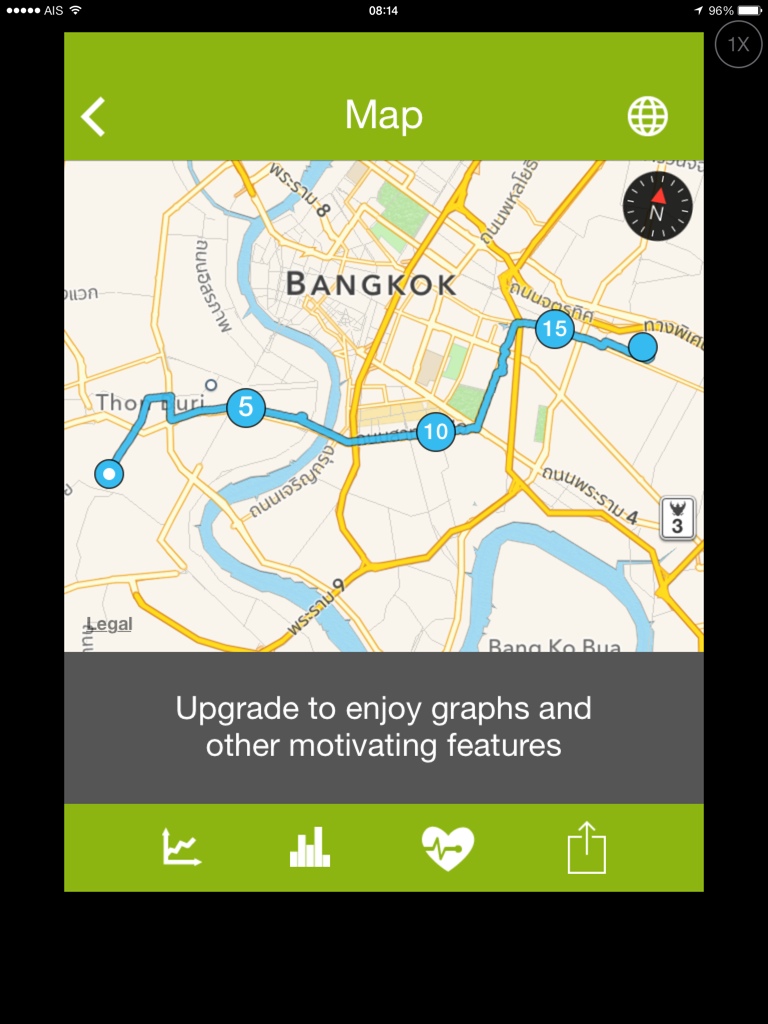This screenshot has height=1024, width=768.
Task: Tap the upgrade banner for graphs
Action: (384, 728)
